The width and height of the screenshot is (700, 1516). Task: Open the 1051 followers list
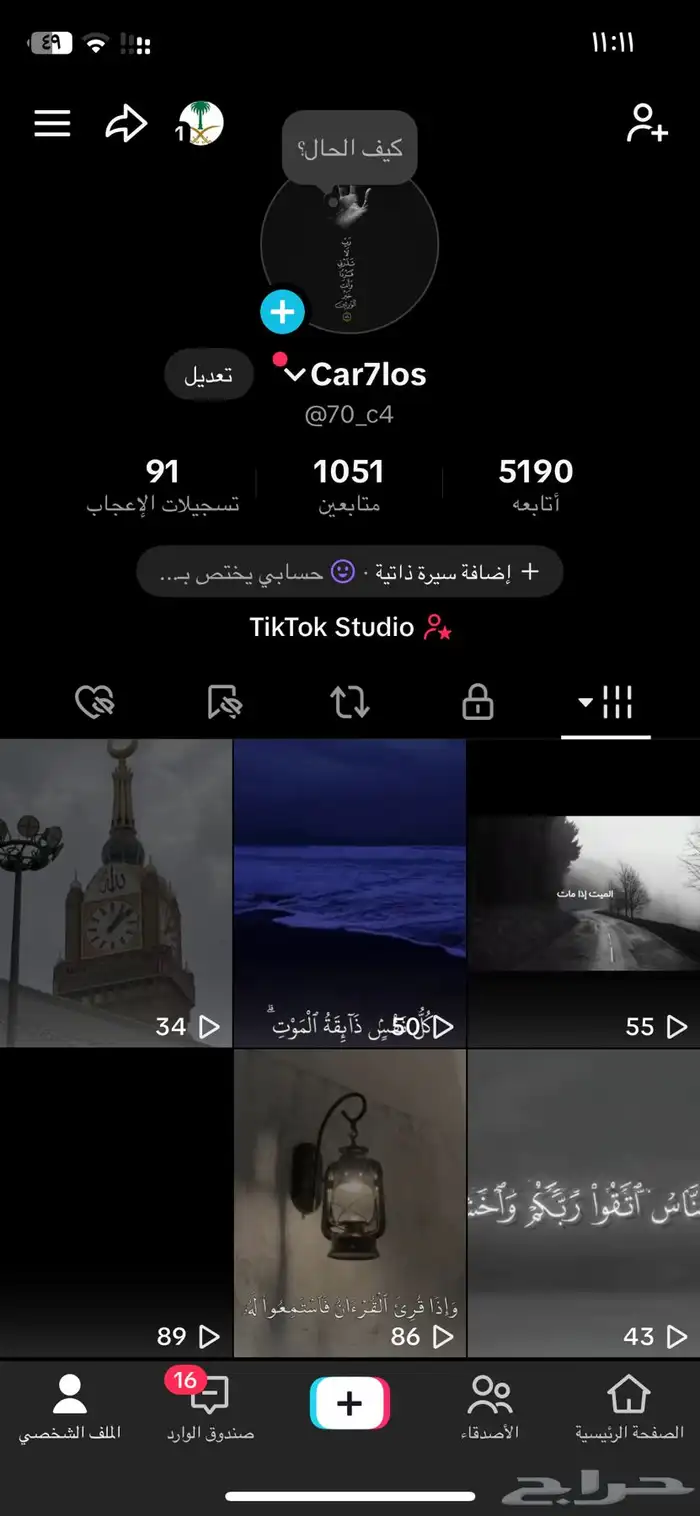[x=348, y=483]
